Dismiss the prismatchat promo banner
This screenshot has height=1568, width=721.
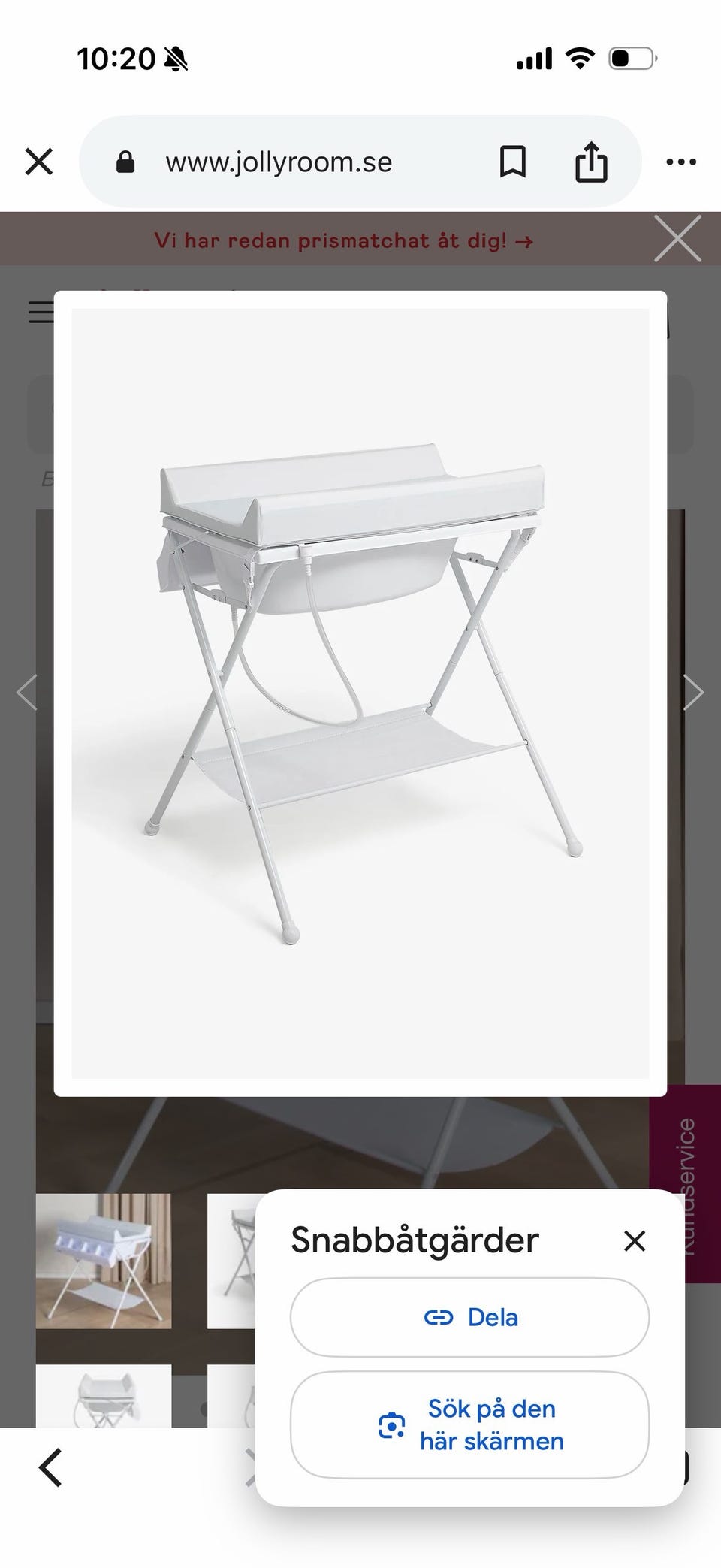(x=677, y=239)
